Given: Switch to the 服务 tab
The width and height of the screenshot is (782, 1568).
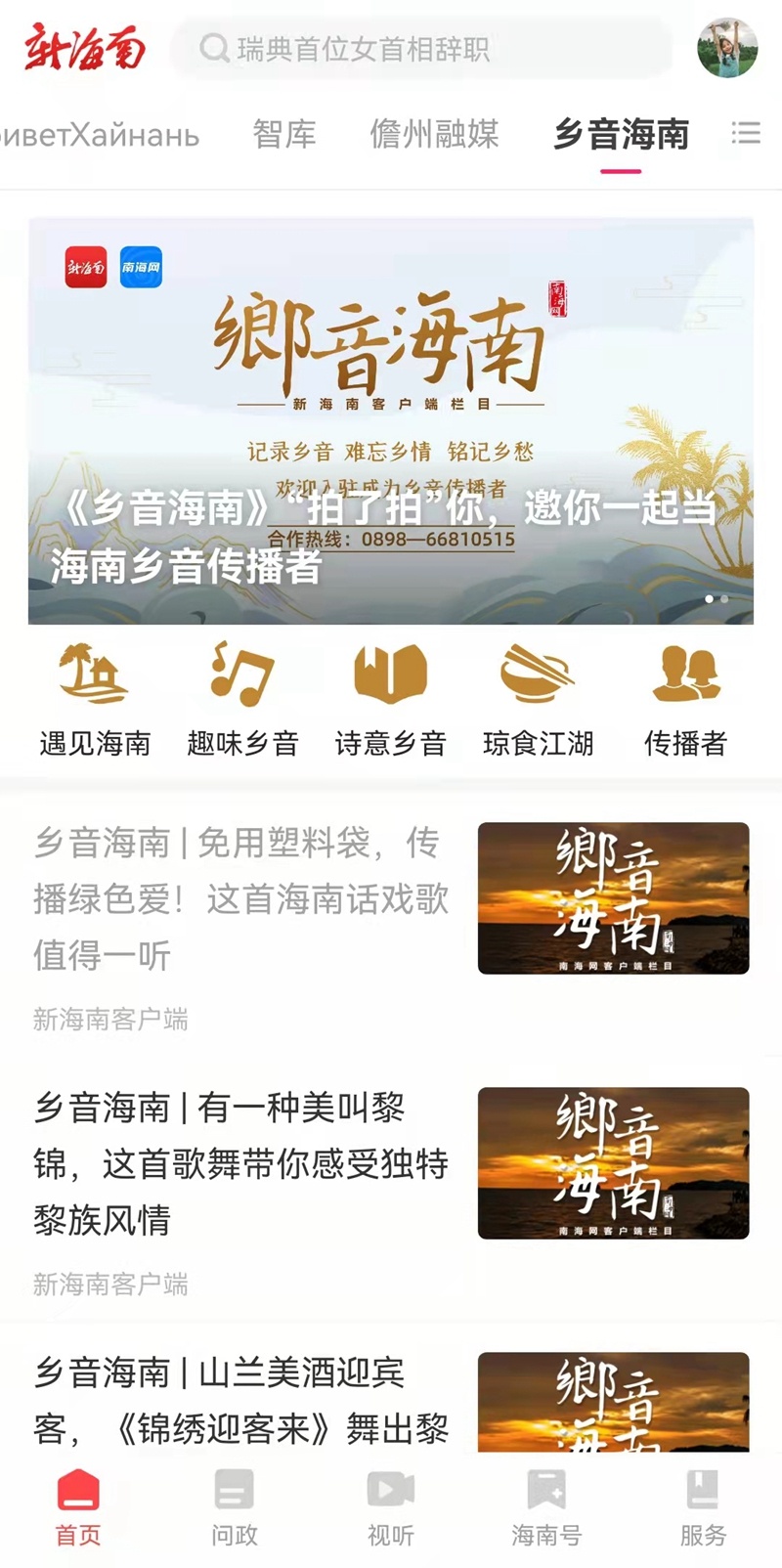Looking at the screenshot, I should click(703, 1507).
